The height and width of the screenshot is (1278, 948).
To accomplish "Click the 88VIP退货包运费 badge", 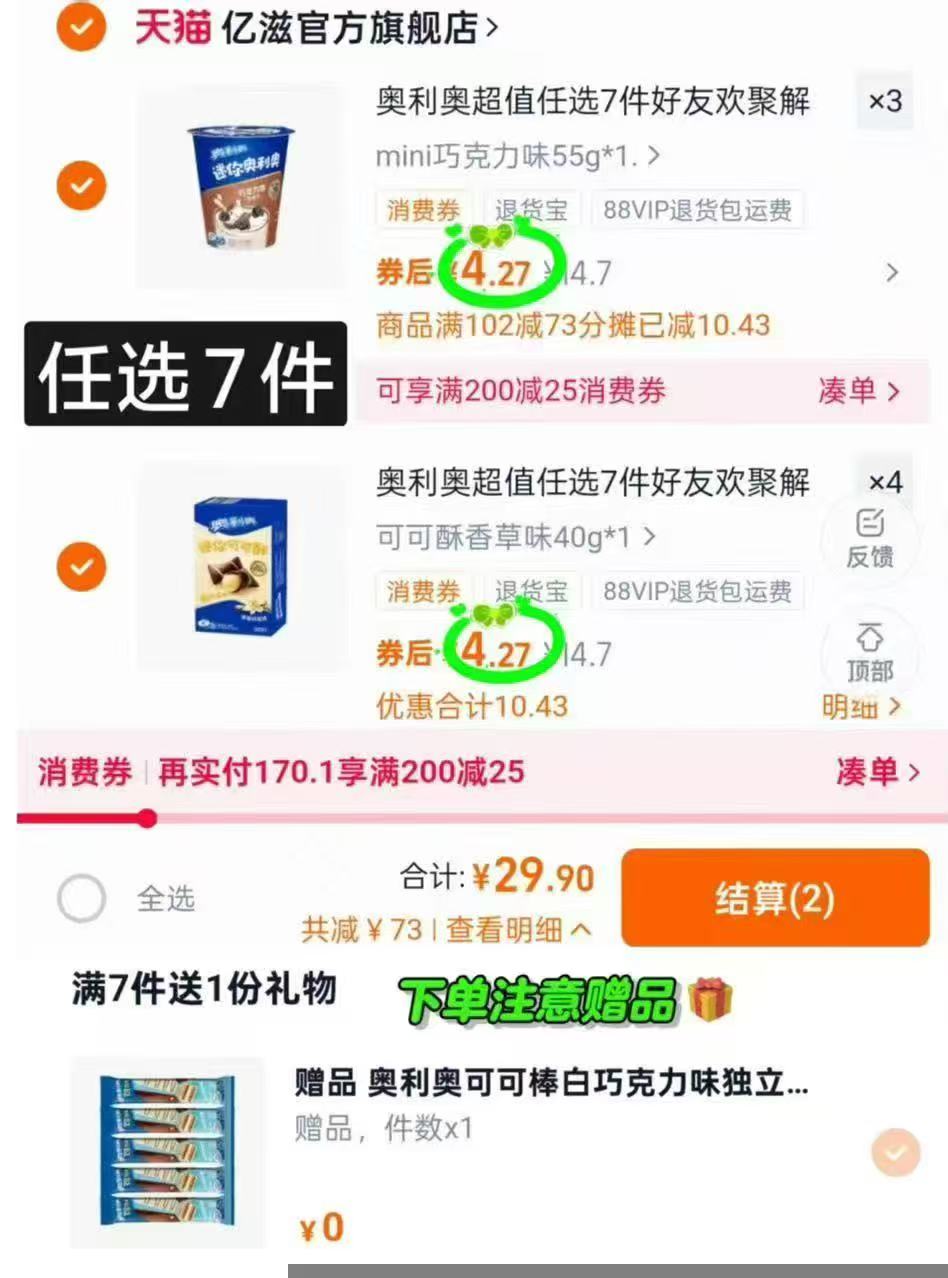I will click(x=697, y=209).
